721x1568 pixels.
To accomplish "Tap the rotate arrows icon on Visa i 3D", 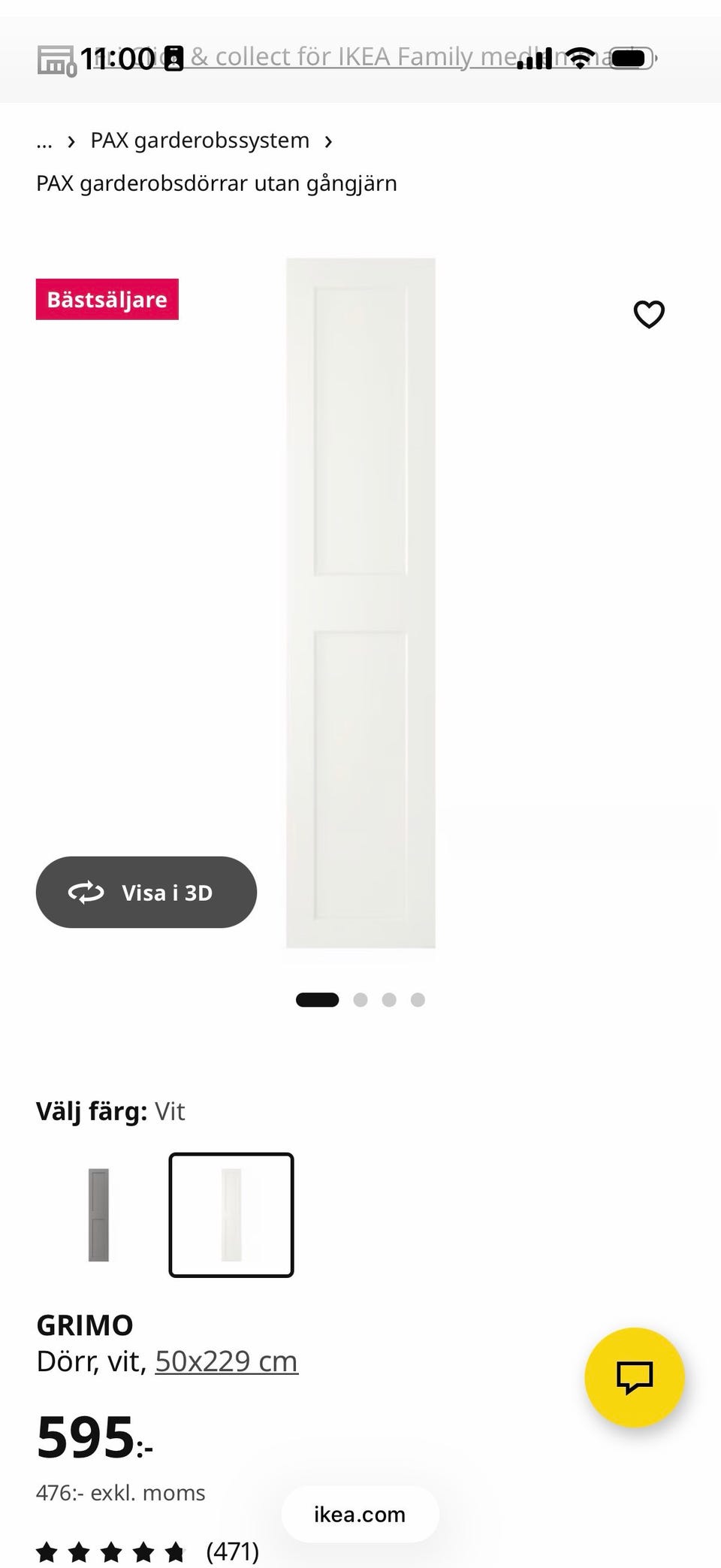I will point(87,893).
